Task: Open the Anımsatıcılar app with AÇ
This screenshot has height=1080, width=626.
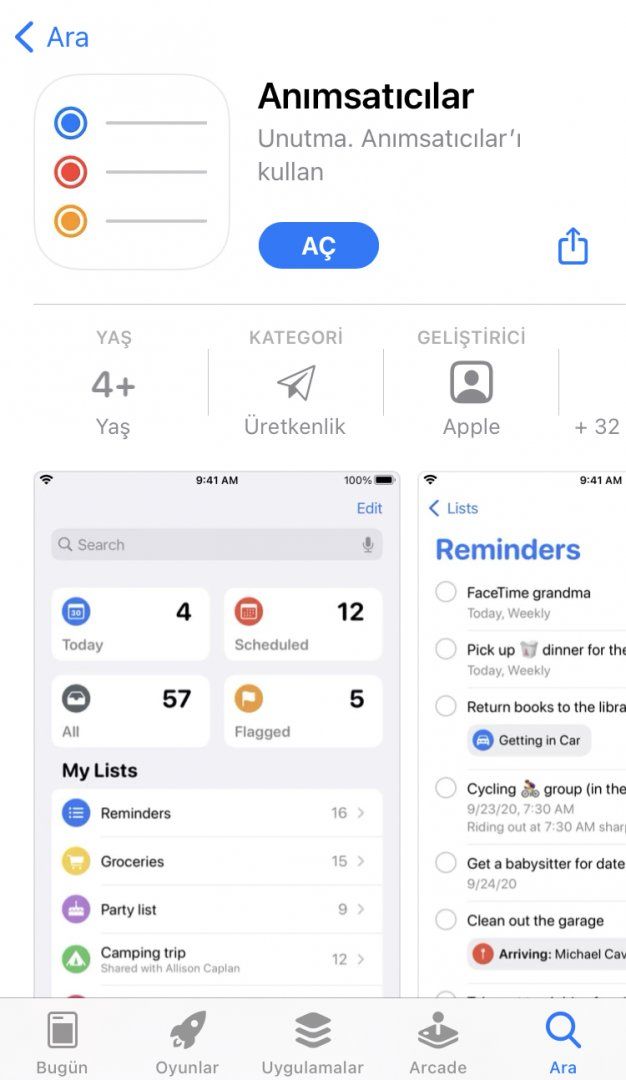Action: (x=318, y=246)
